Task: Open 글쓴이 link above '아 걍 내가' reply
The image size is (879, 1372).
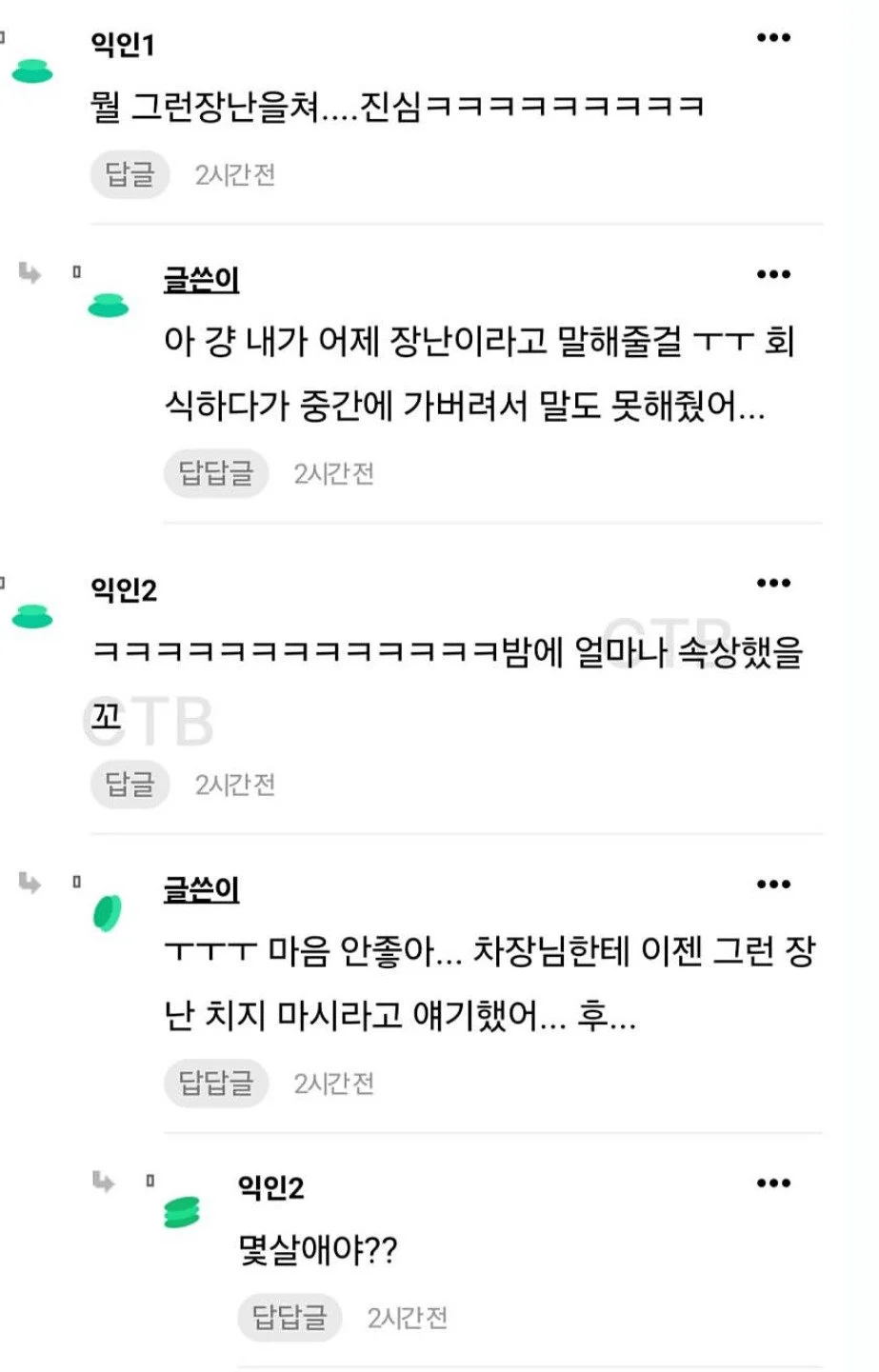Action: tap(201, 279)
